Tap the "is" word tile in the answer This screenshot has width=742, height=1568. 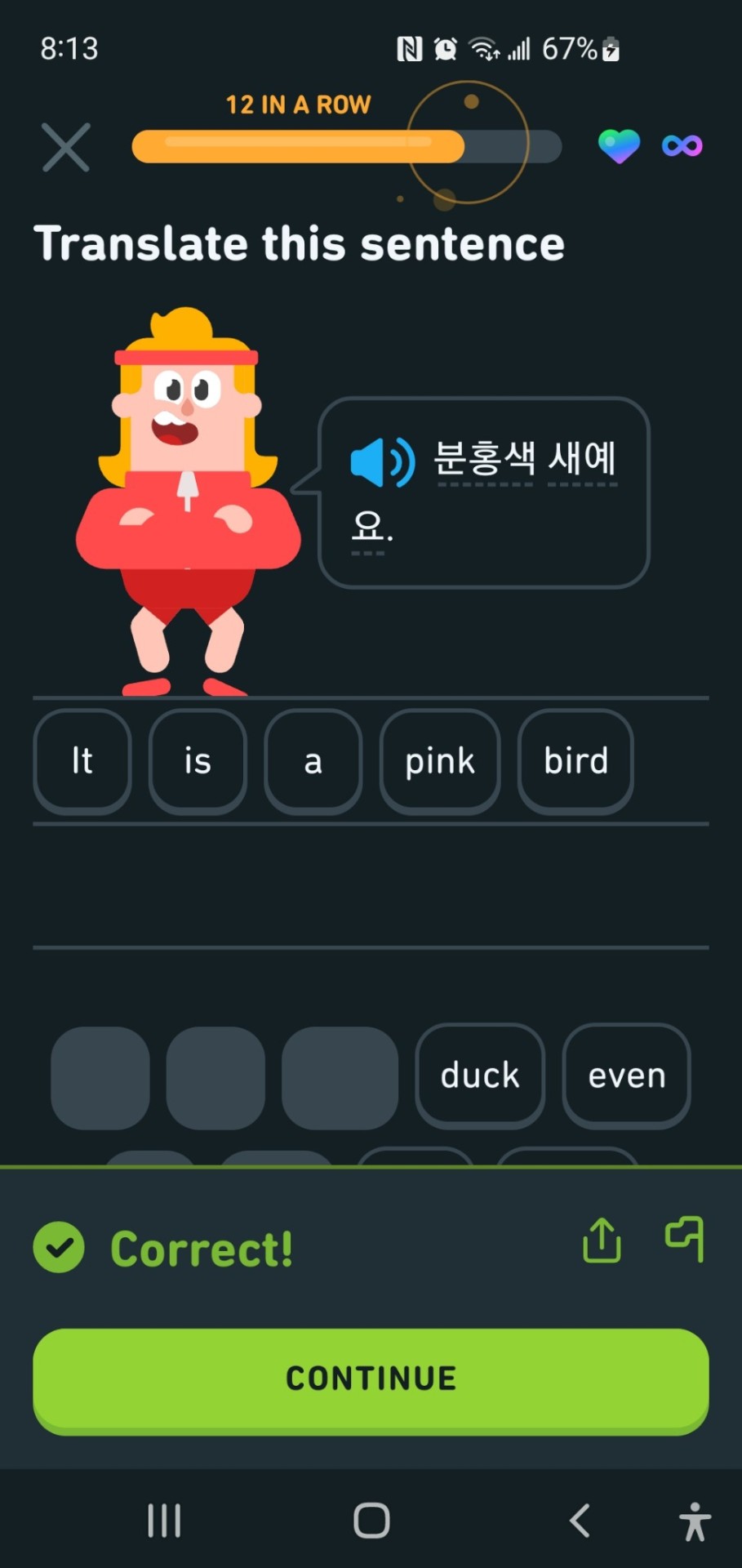coord(198,761)
